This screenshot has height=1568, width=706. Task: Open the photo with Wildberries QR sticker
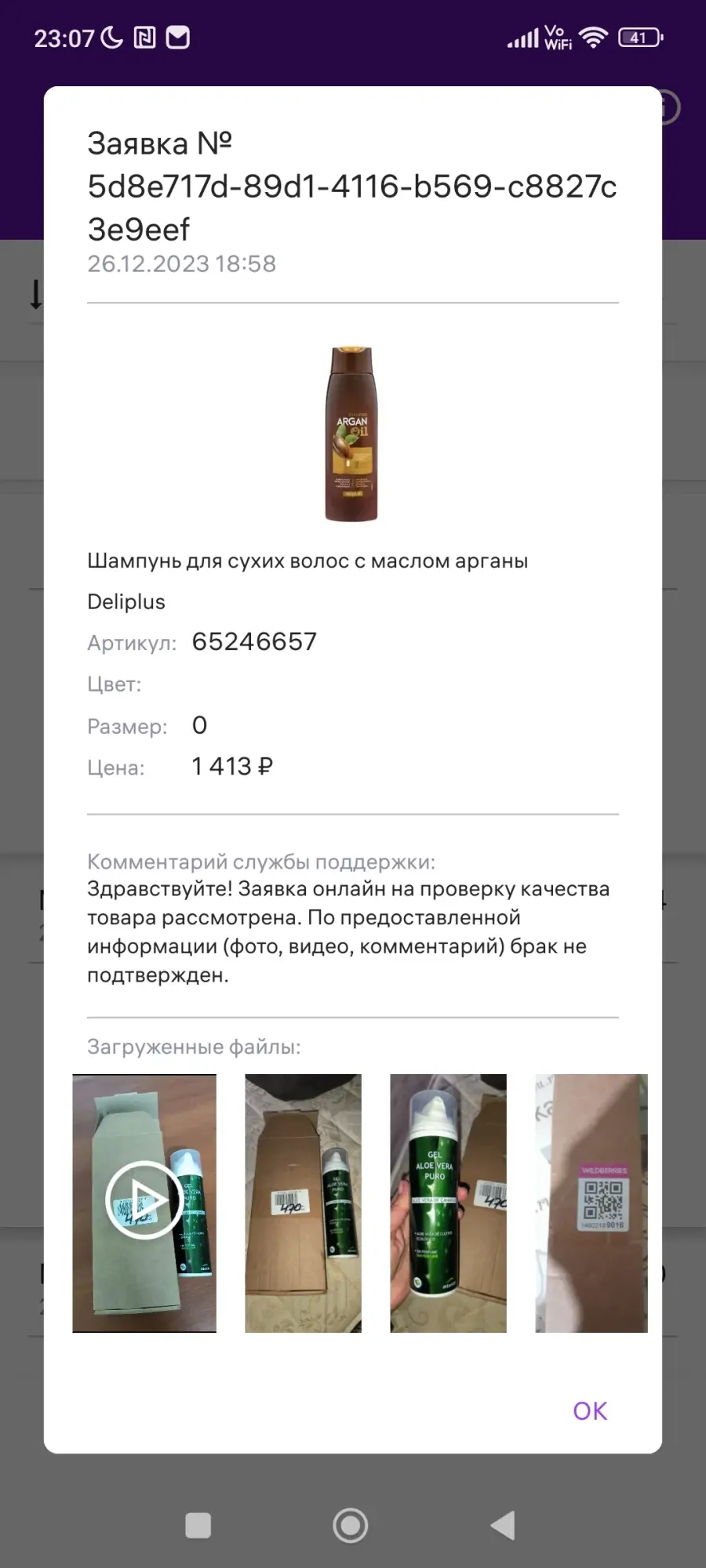[x=591, y=1203]
